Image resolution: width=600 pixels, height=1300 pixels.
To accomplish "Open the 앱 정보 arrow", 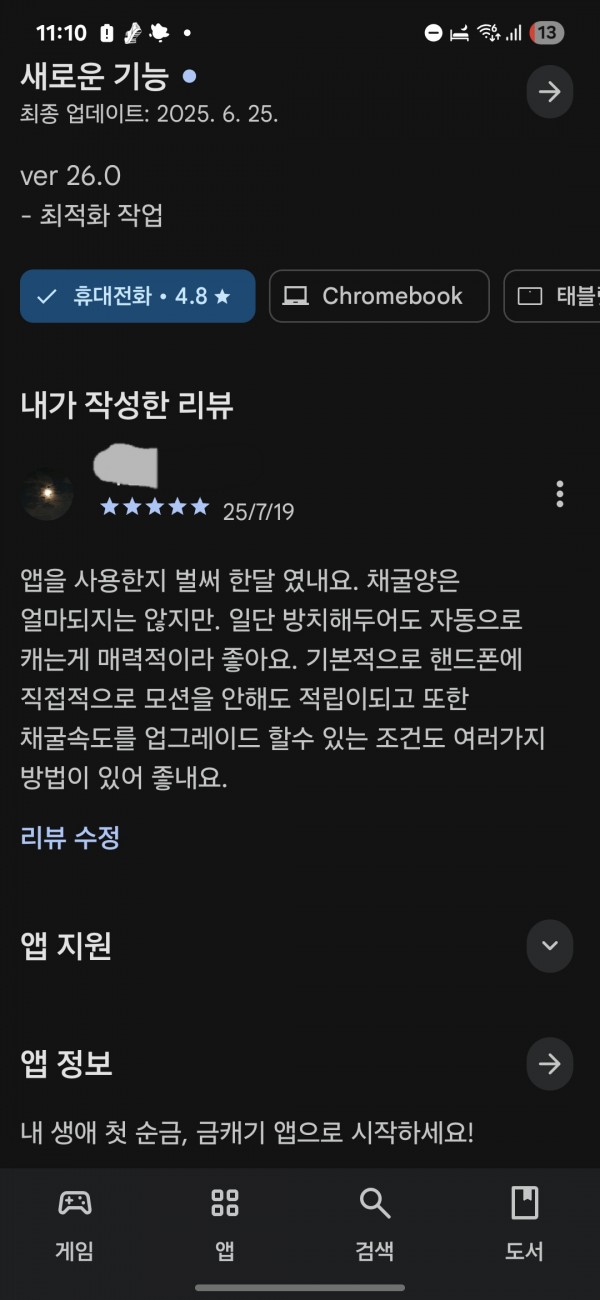I will [549, 1064].
